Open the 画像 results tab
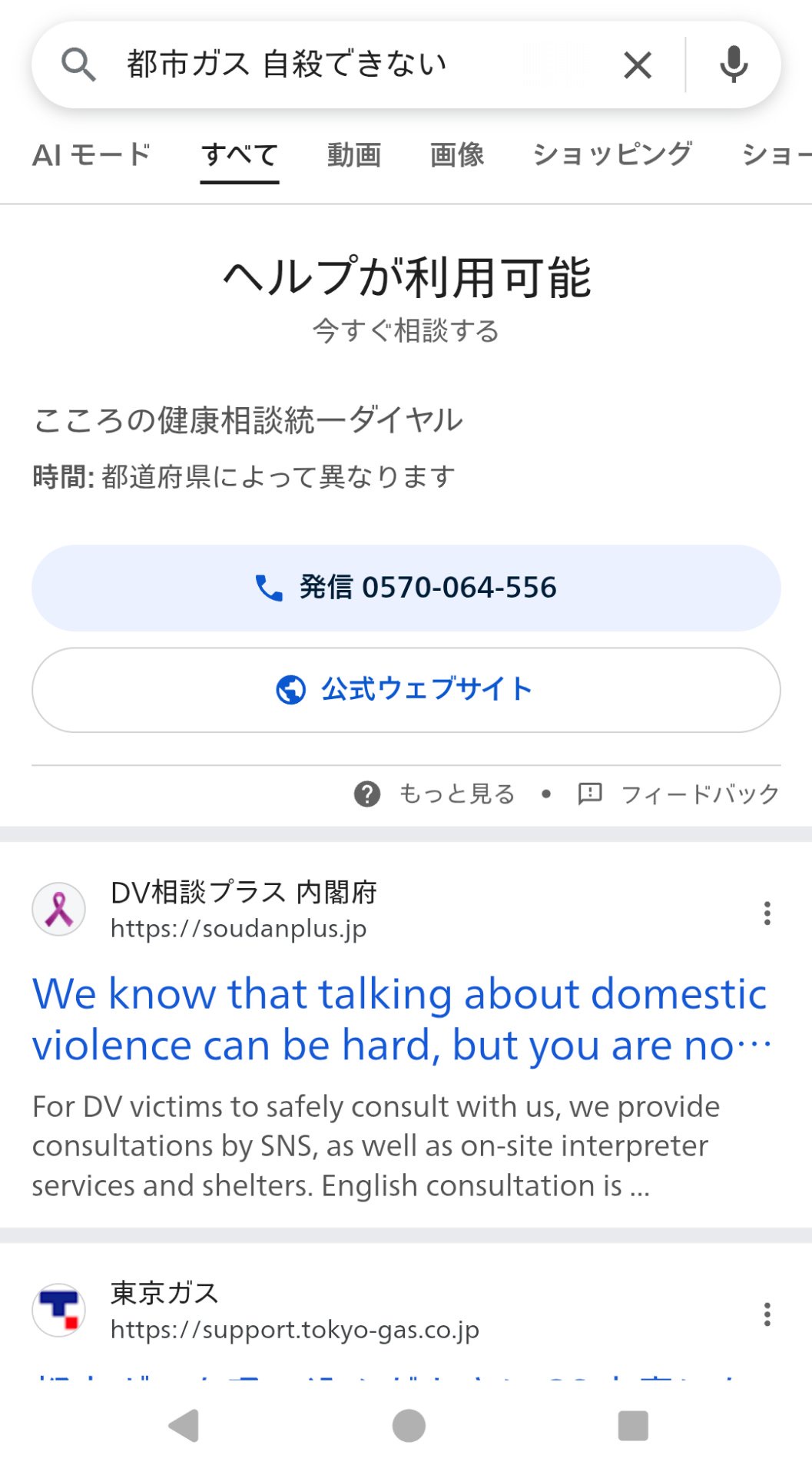This screenshot has width=812, height=1475. (x=457, y=155)
